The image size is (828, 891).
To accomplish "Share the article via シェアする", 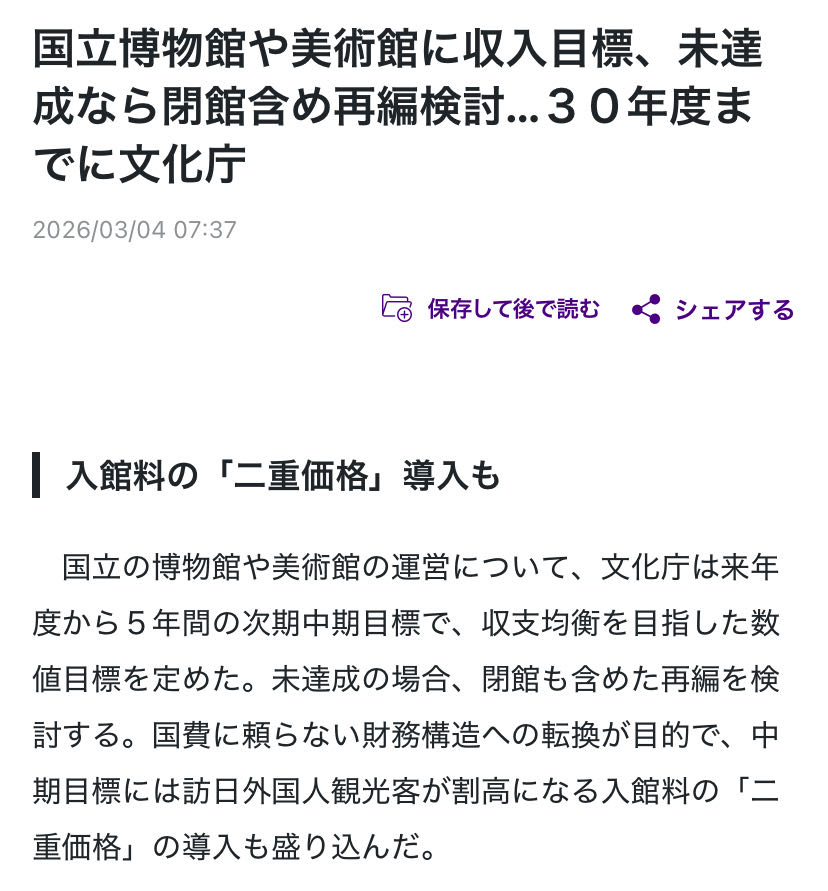I will (713, 310).
